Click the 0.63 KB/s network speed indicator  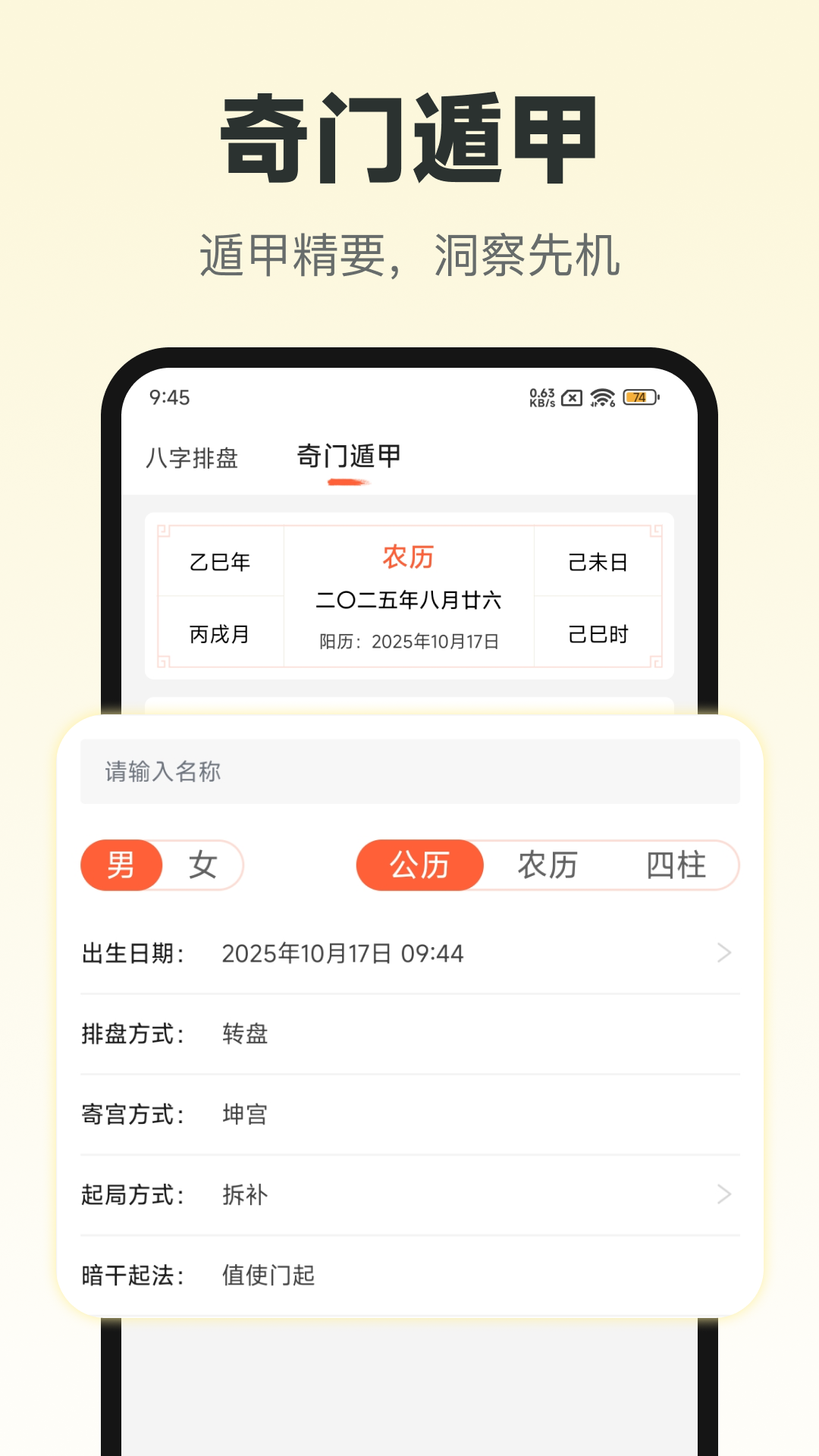click(x=540, y=395)
